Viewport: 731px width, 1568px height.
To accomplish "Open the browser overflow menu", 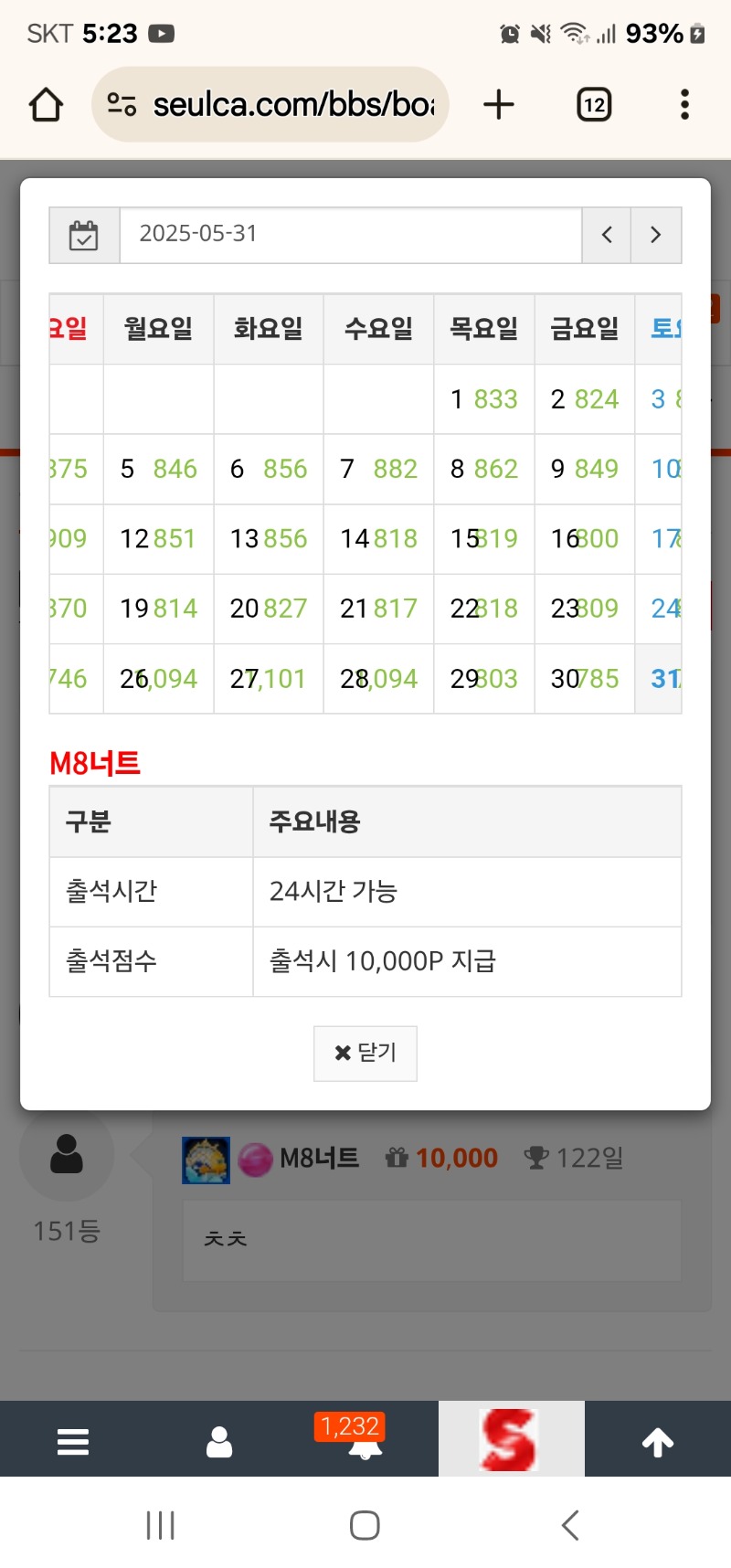I will [684, 105].
